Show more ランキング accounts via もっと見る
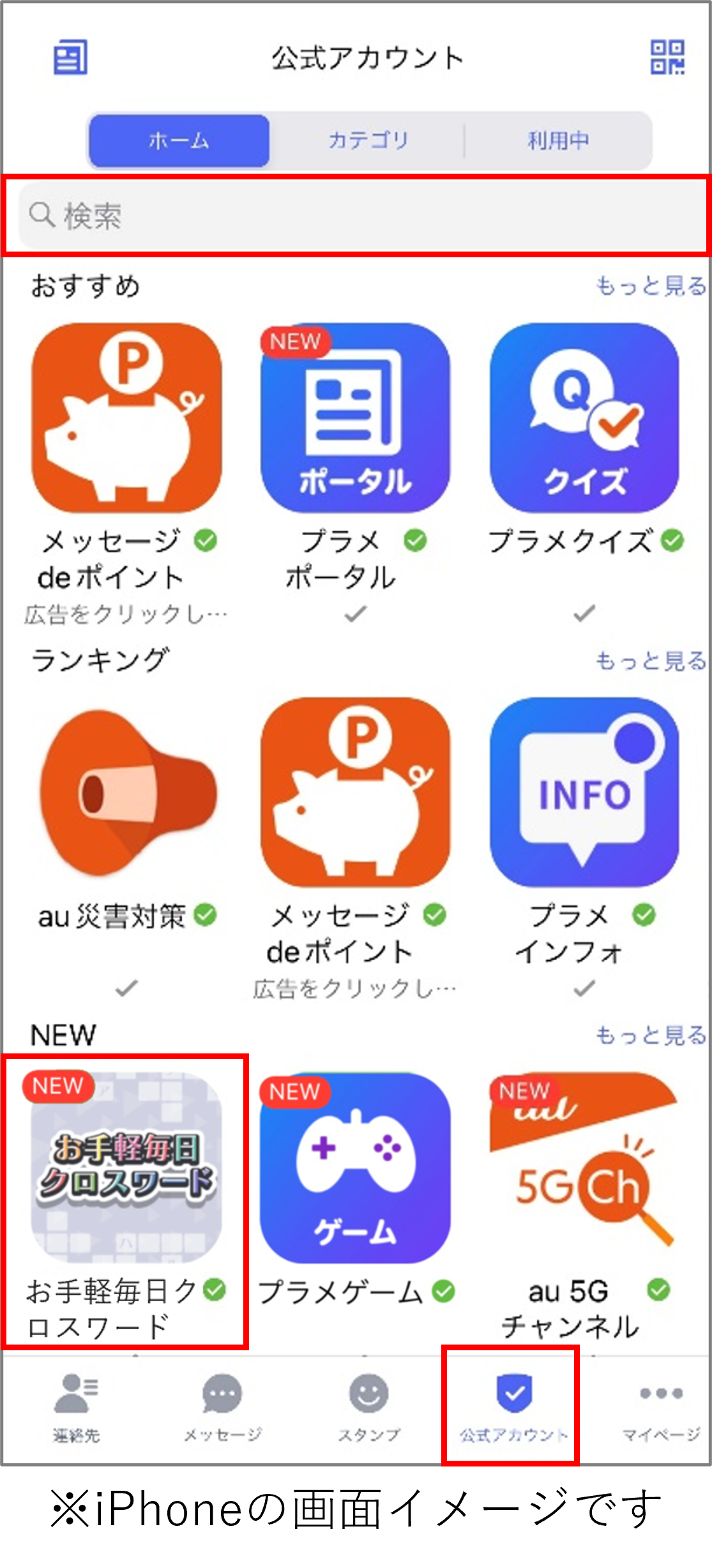This screenshot has height=1568, width=712. (x=650, y=661)
